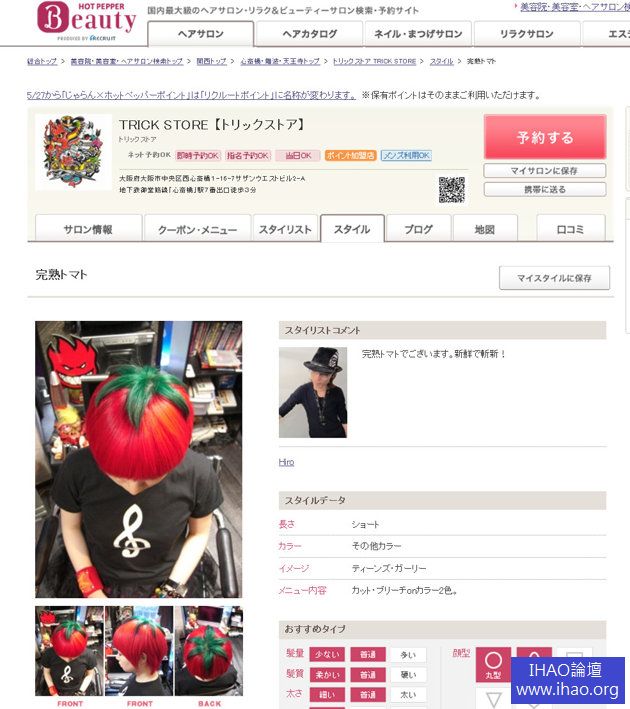The height and width of the screenshot is (709, 630).
Task: Open the クーポン・メニュー tab
Action: (x=197, y=229)
